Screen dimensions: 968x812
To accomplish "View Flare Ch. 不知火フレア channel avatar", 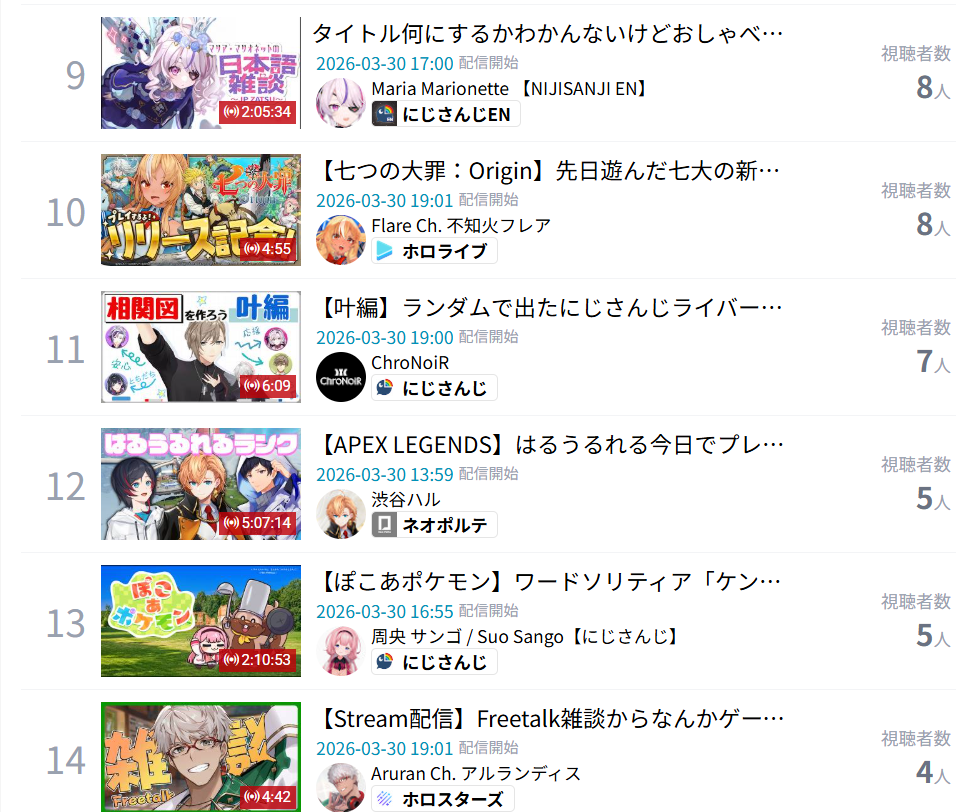I will pos(340,239).
